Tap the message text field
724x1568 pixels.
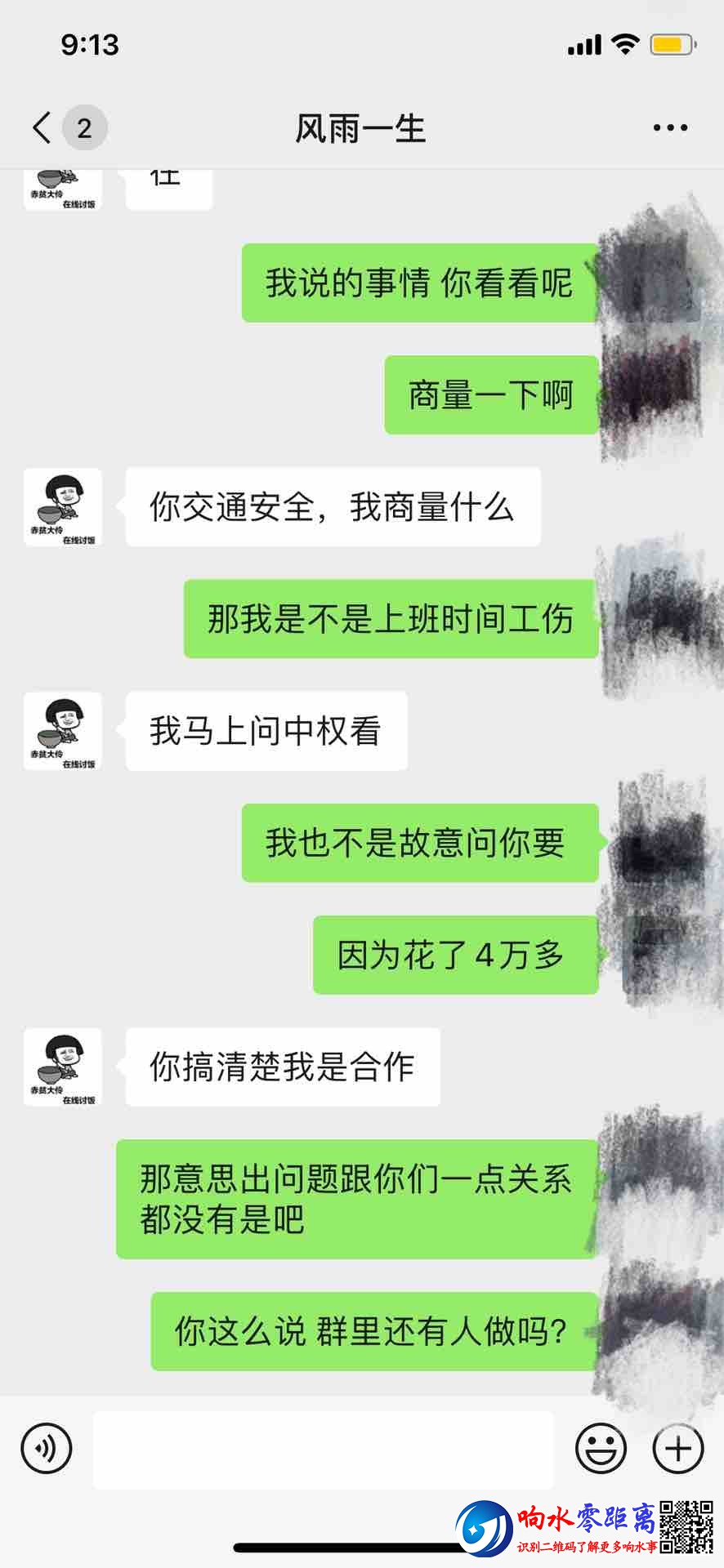(323, 1449)
